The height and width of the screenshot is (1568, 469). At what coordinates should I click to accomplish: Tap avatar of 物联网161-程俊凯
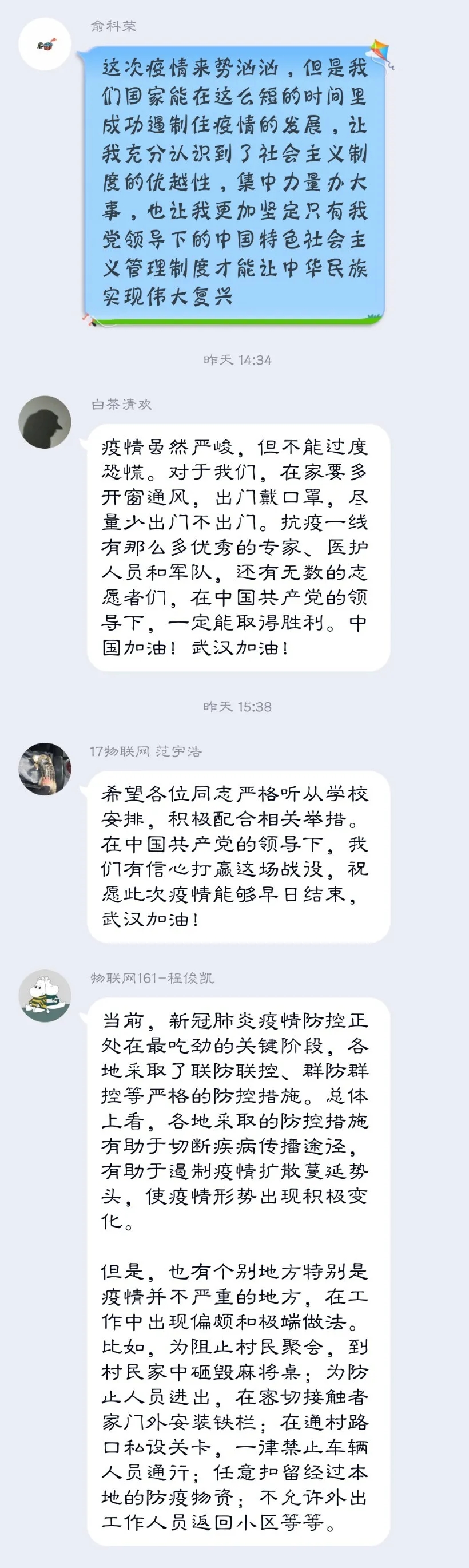click(45, 996)
